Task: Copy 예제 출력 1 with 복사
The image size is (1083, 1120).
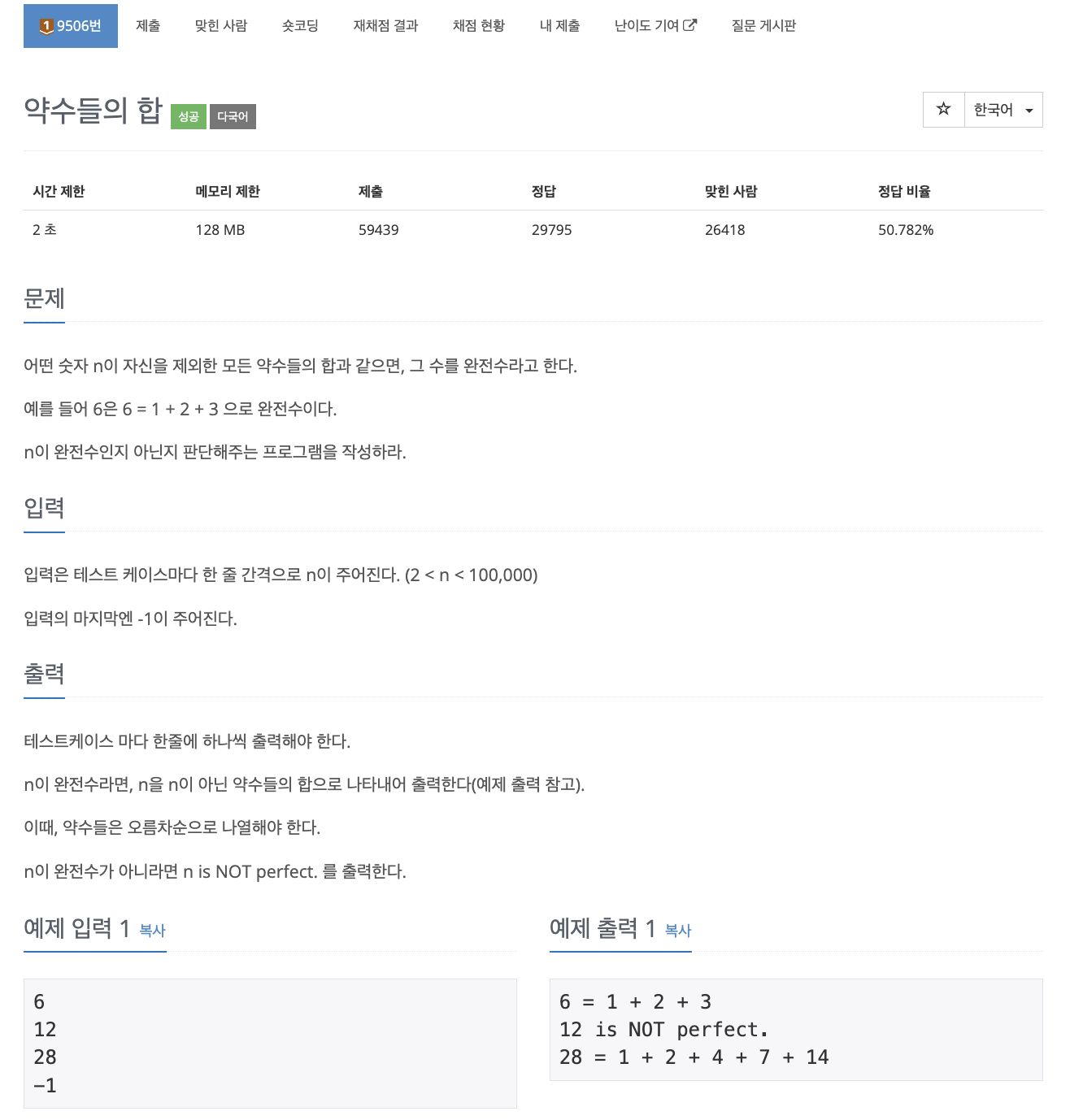Action: pos(678,931)
